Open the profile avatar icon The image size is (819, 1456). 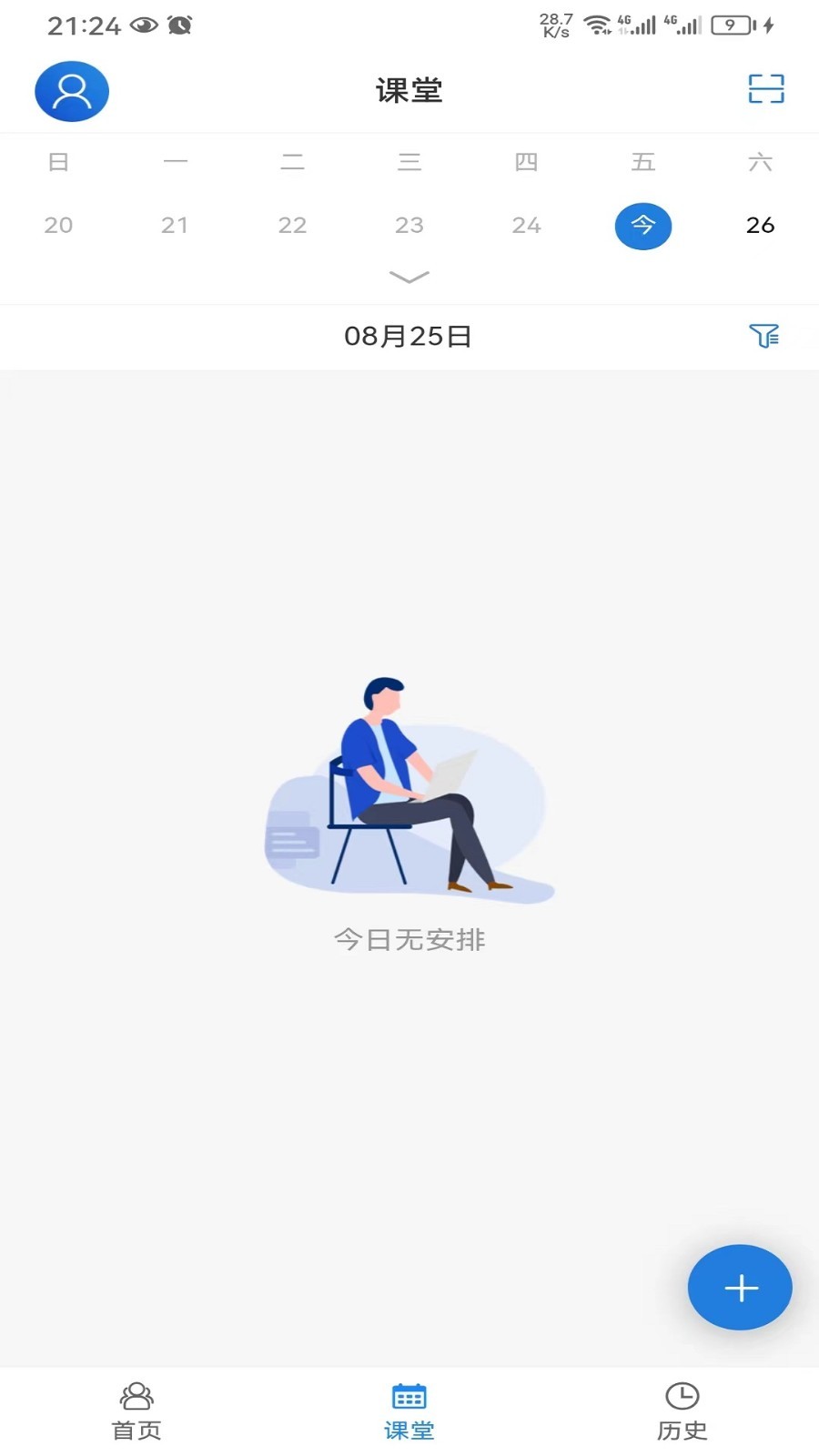tap(71, 91)
